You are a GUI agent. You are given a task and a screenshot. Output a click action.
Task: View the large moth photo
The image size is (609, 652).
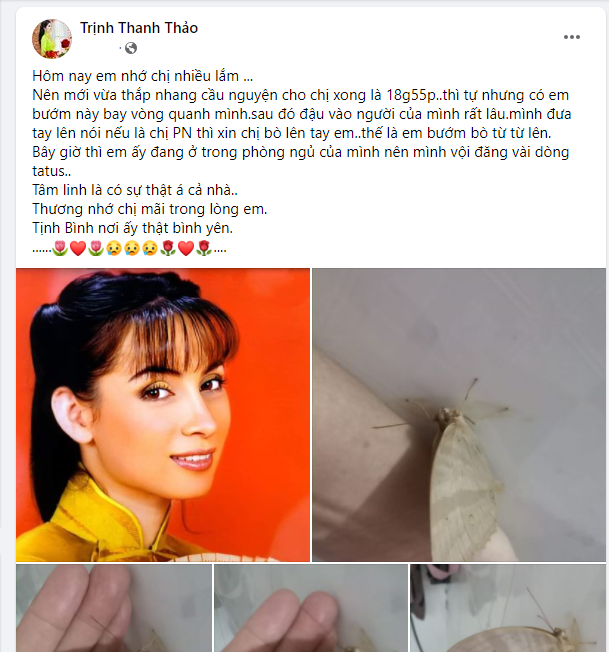[x=459, y=414]
